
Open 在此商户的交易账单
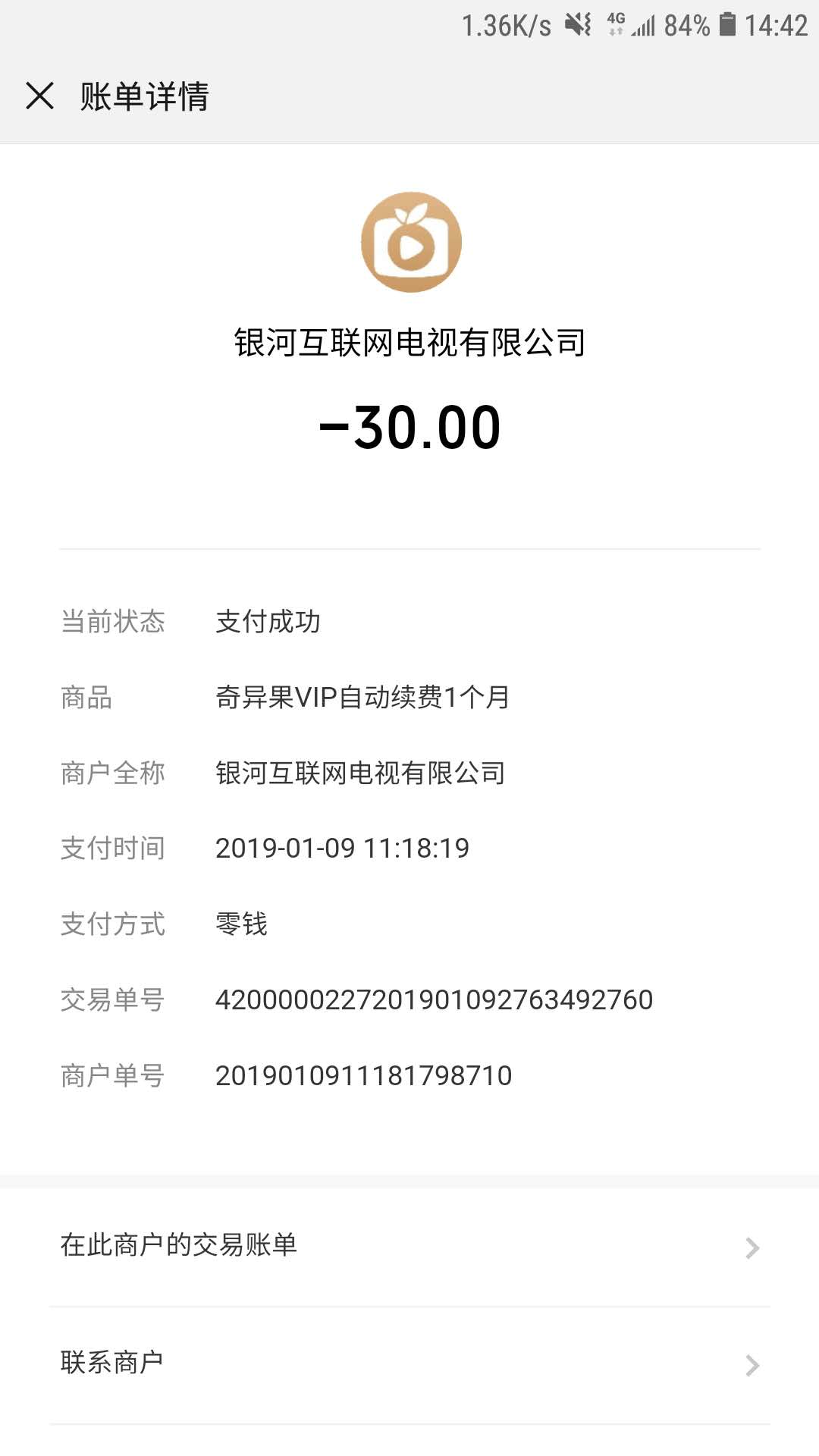coord(409,1247)
